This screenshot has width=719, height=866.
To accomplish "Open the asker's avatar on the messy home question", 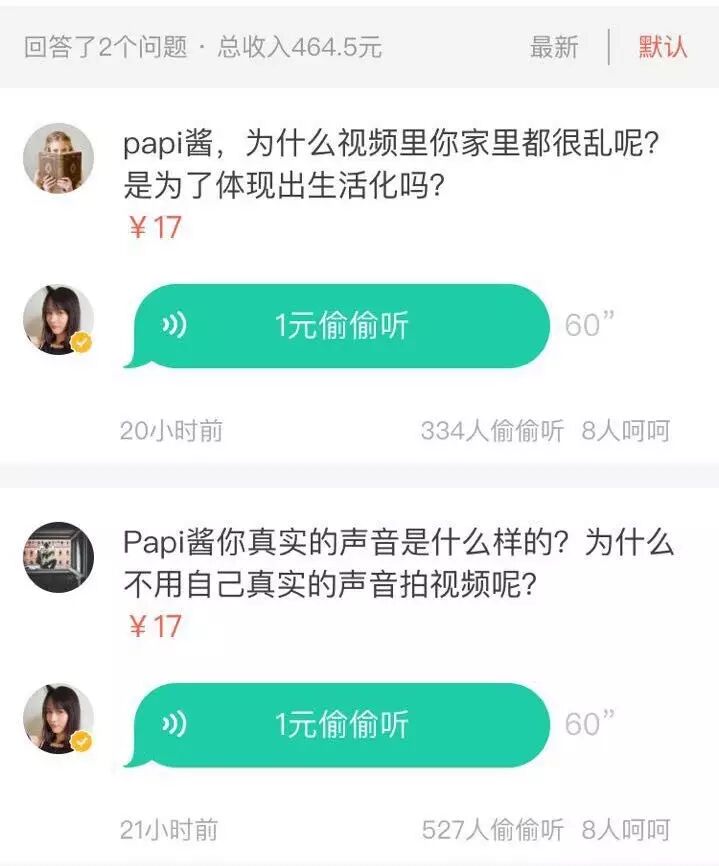I will tap(58, 158).
